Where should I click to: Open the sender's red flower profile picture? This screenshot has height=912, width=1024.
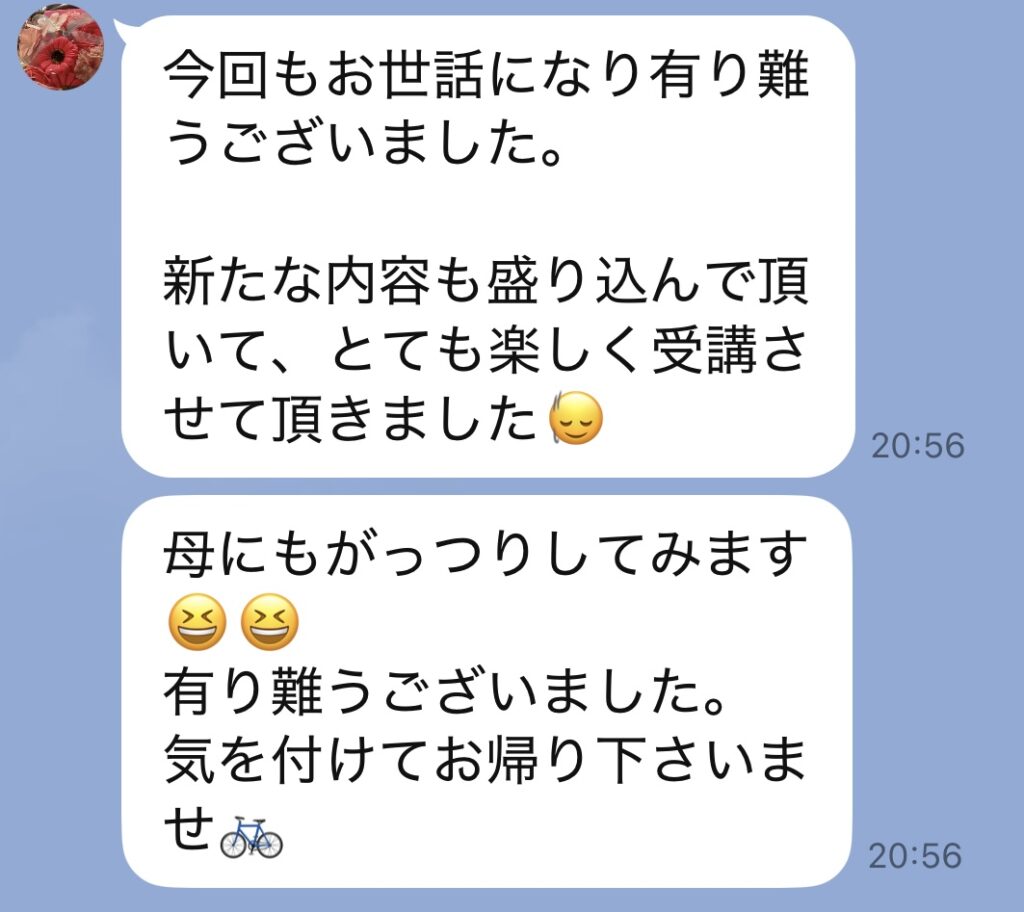point(62,45)
